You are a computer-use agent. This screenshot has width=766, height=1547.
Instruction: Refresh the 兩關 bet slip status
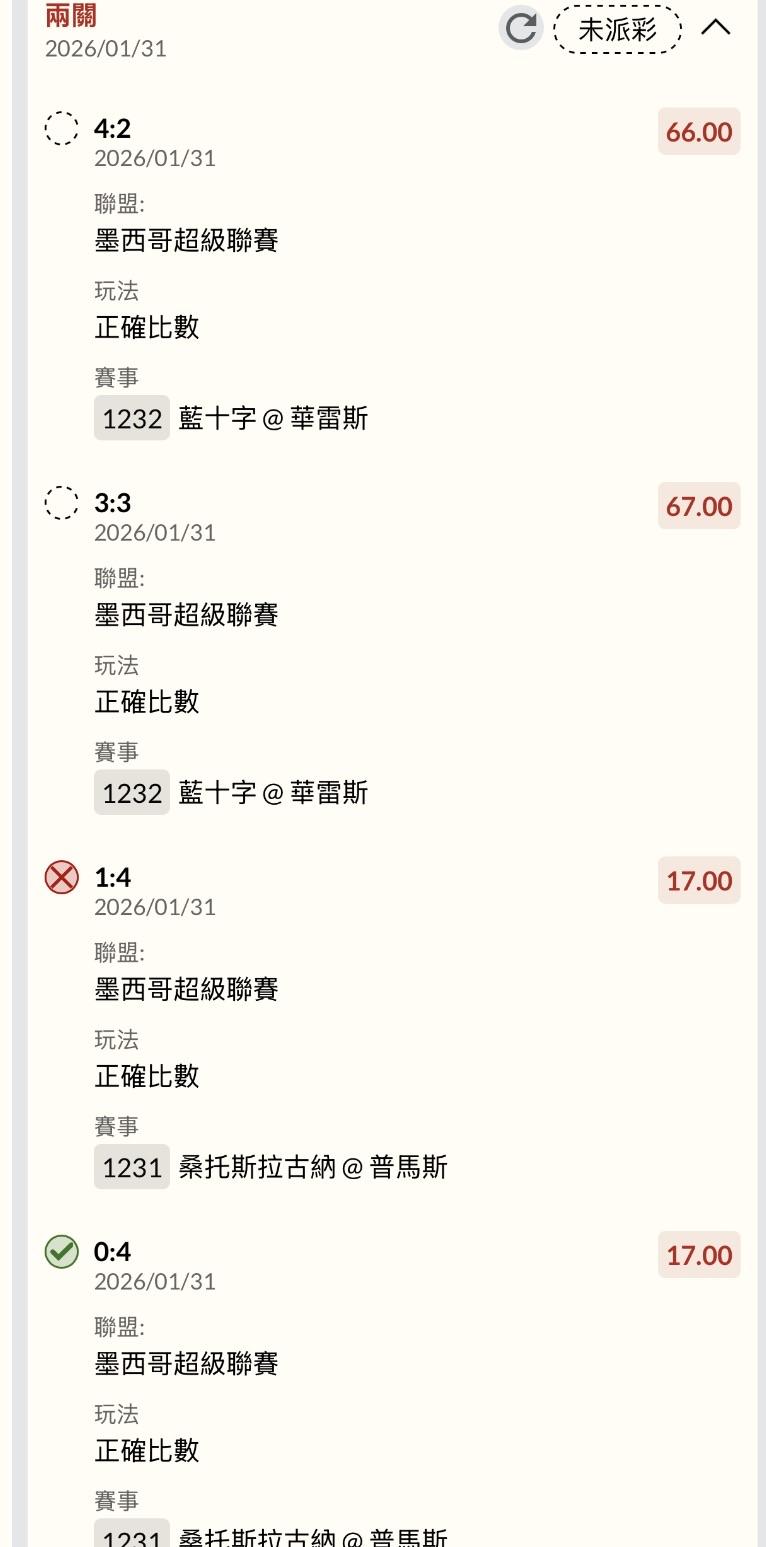[520, 28]
